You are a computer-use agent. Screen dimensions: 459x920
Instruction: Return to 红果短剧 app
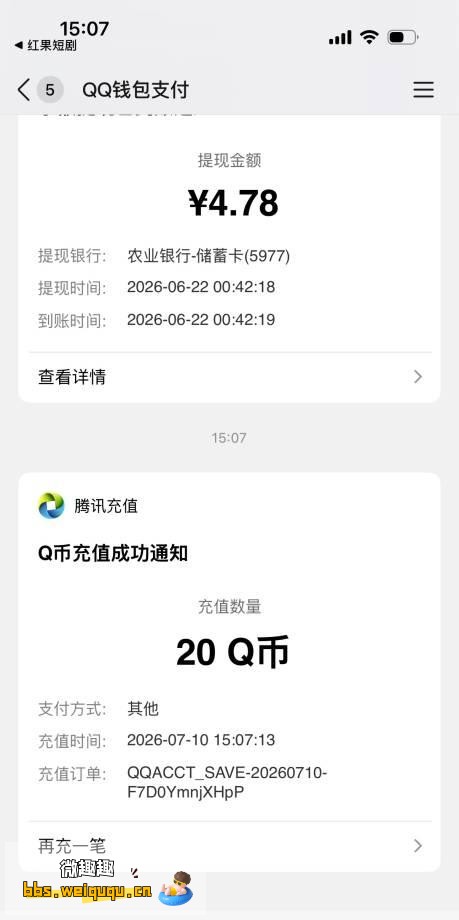tap(45, 45)
